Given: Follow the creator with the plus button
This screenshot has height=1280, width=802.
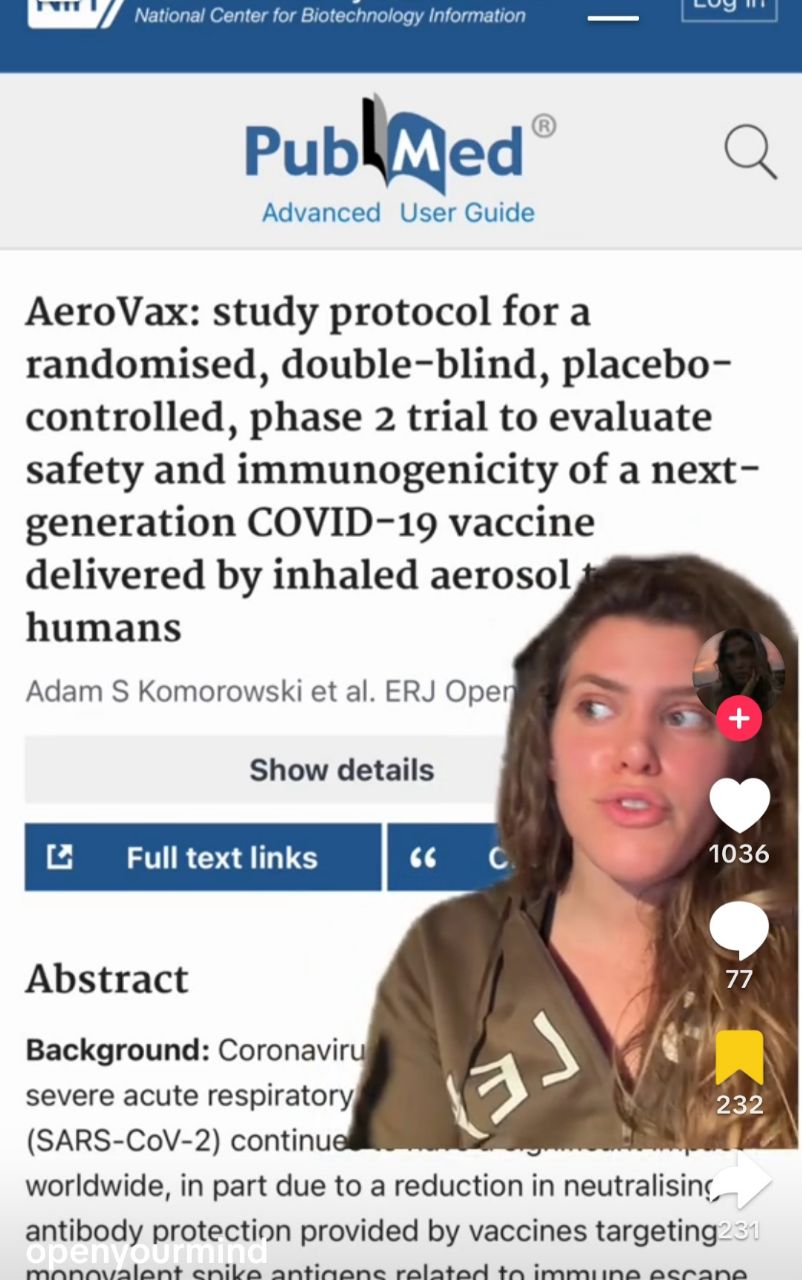Looking at the screenshot, I should [x=738, y=719].
